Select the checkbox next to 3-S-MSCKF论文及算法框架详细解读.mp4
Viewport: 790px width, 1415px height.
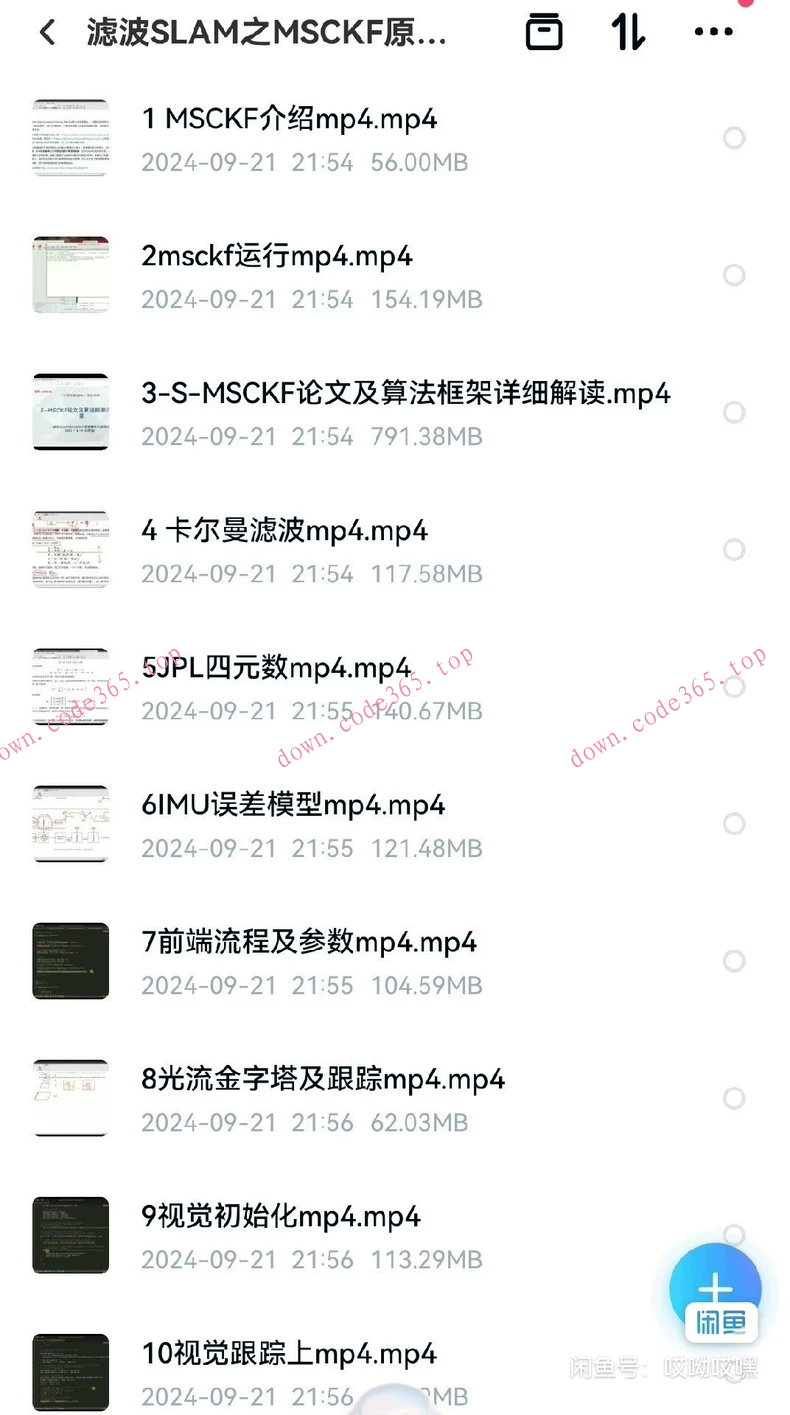tap(734, 412)
